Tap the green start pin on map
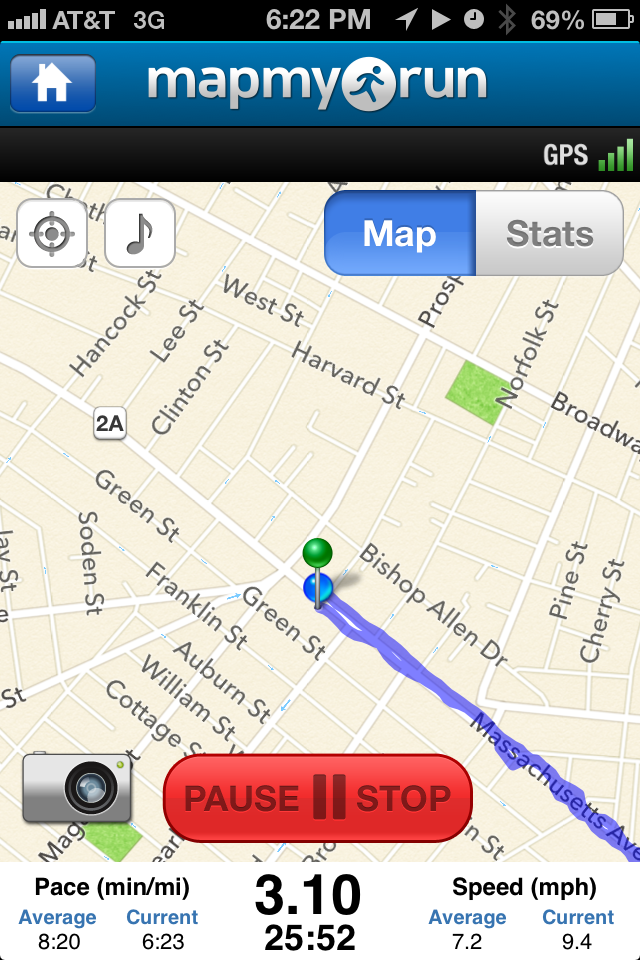 [x=318, y=553]
